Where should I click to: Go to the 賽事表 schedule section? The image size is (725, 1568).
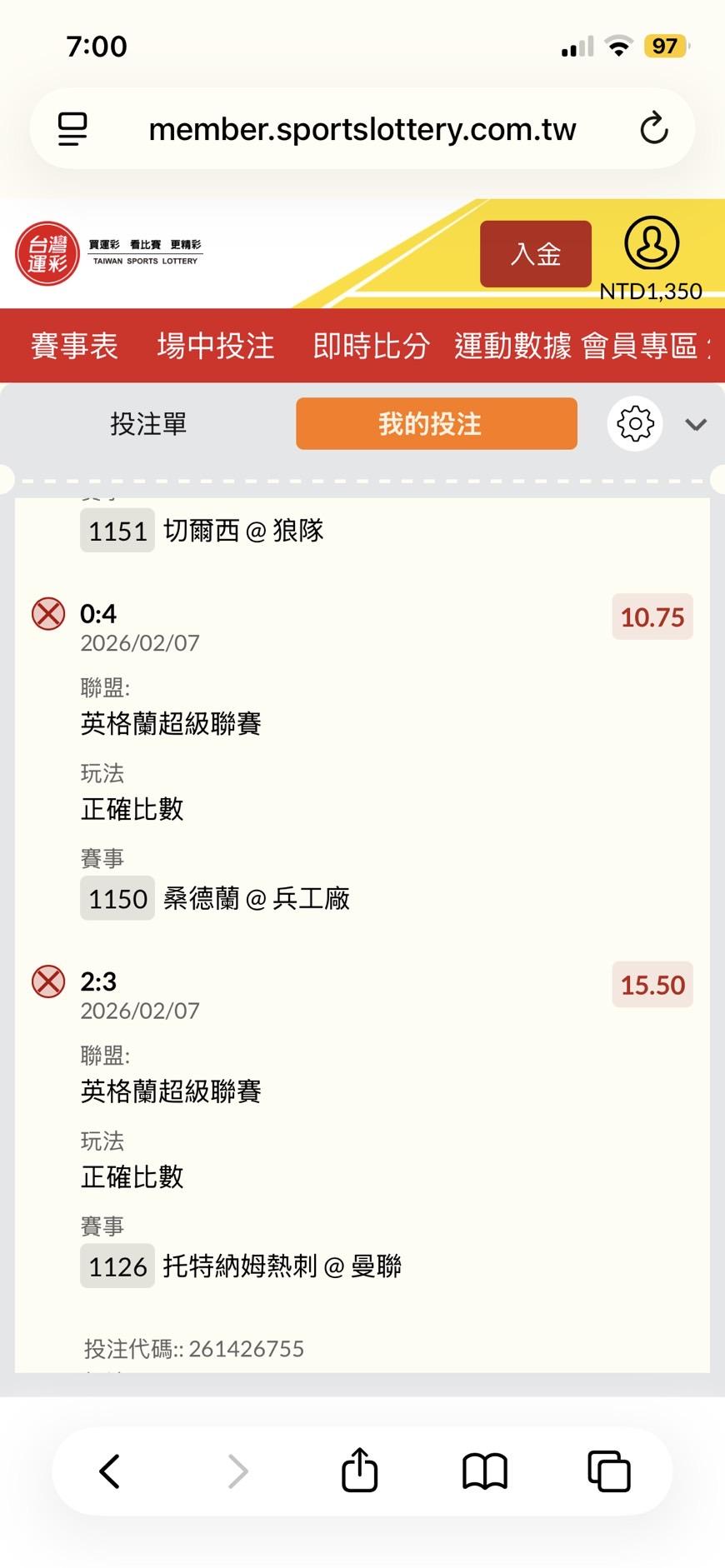click(x=74, y=346)
